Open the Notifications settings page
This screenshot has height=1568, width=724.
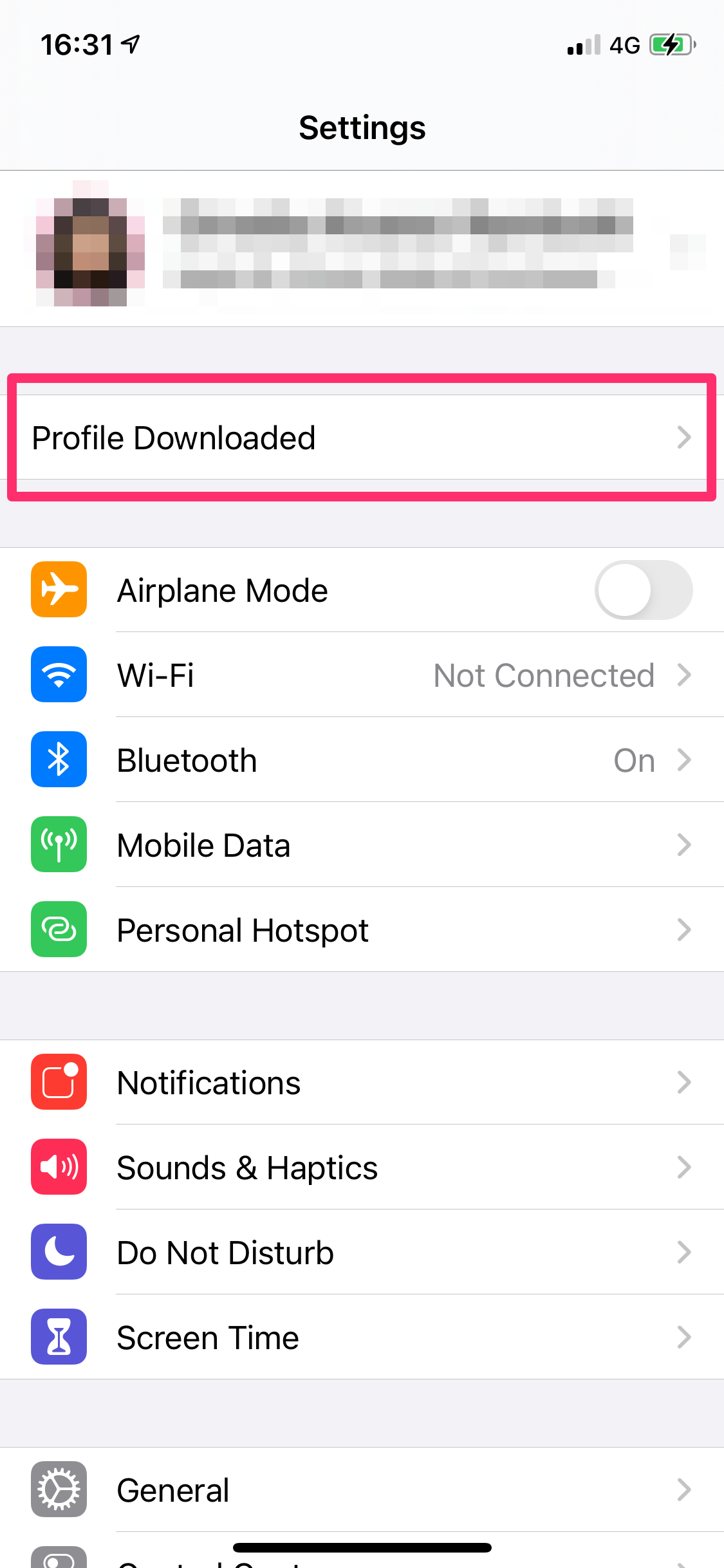360,1082
